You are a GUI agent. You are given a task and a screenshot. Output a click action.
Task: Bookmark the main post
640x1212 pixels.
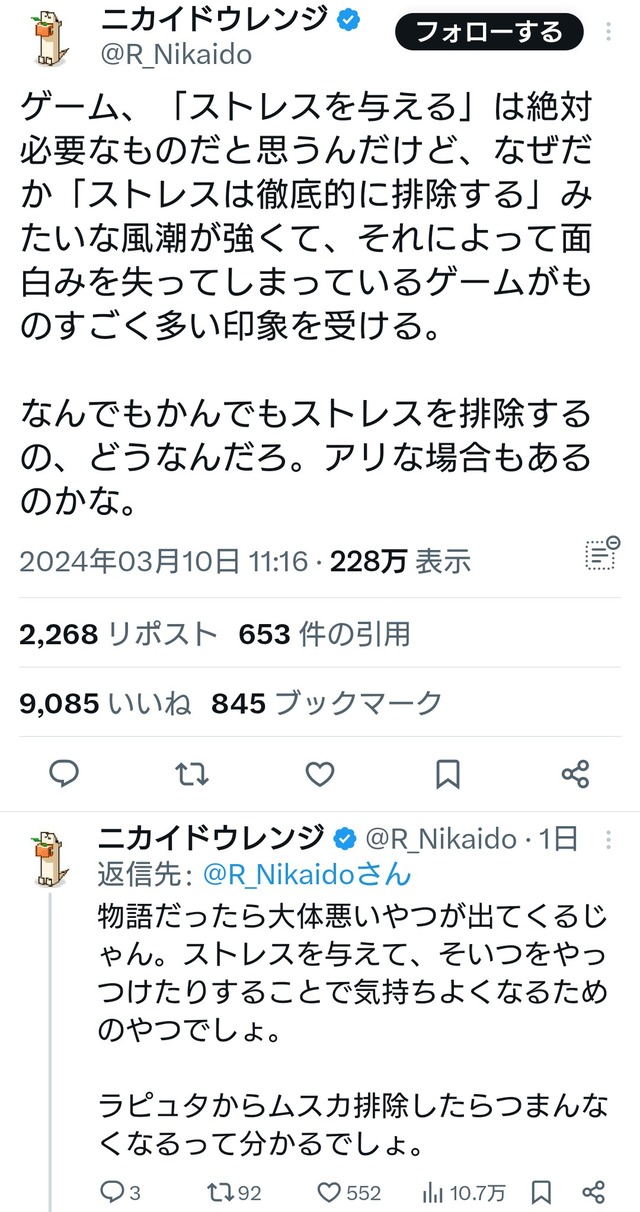click(x=447, y=773)
